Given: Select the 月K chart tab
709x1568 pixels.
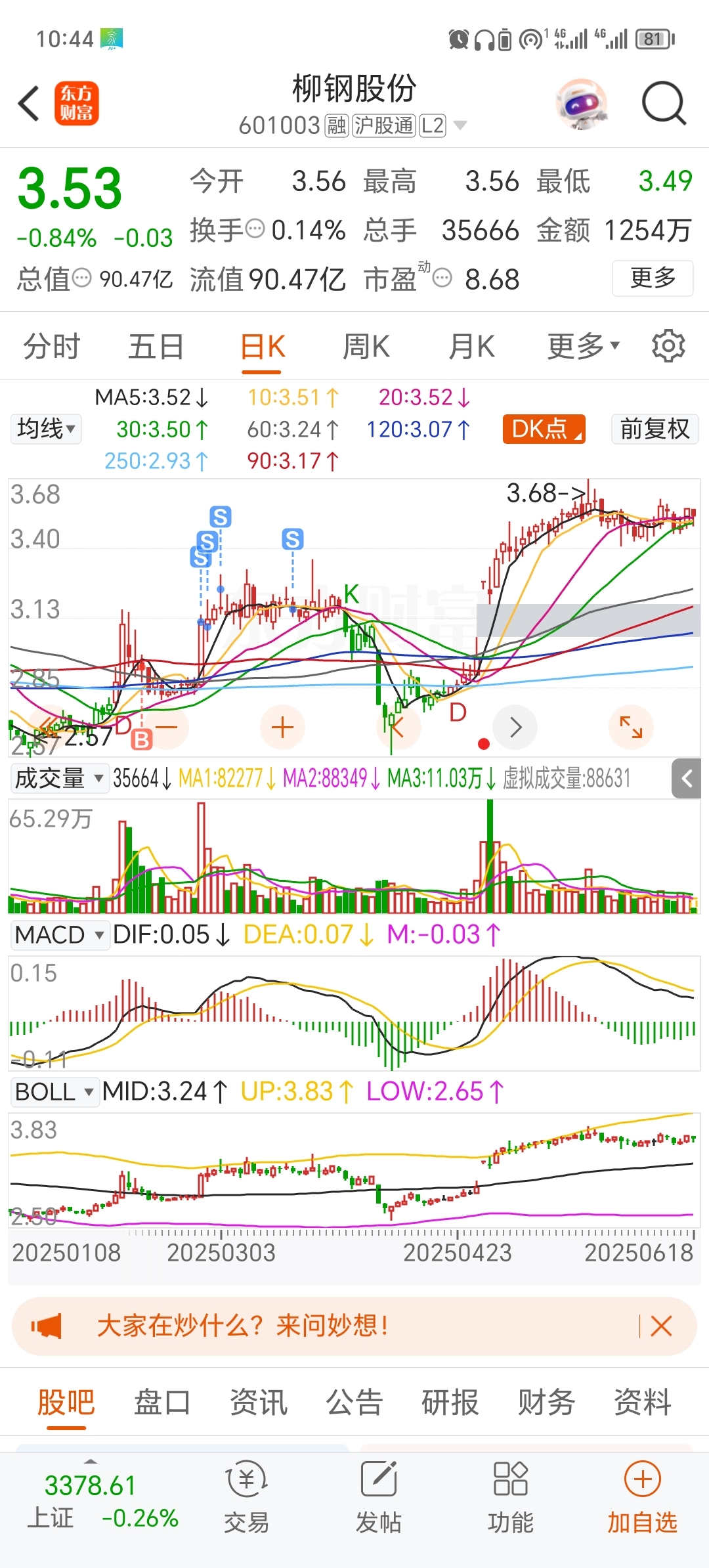Looking at the screenshot, I should (471, 346).
